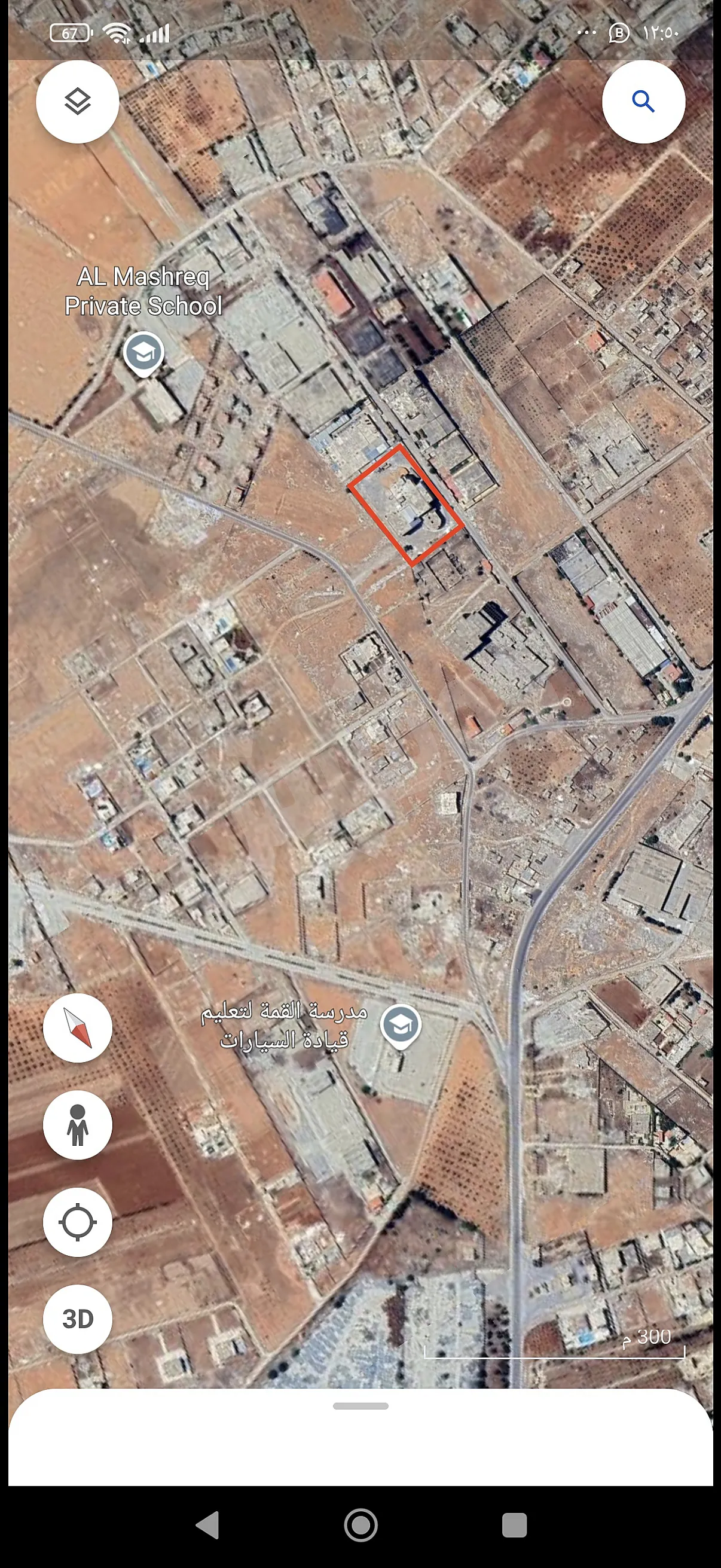Screen dimensions: 721x1568
Task: Switch to 3D view
Action: click(x=77, y=1319)
